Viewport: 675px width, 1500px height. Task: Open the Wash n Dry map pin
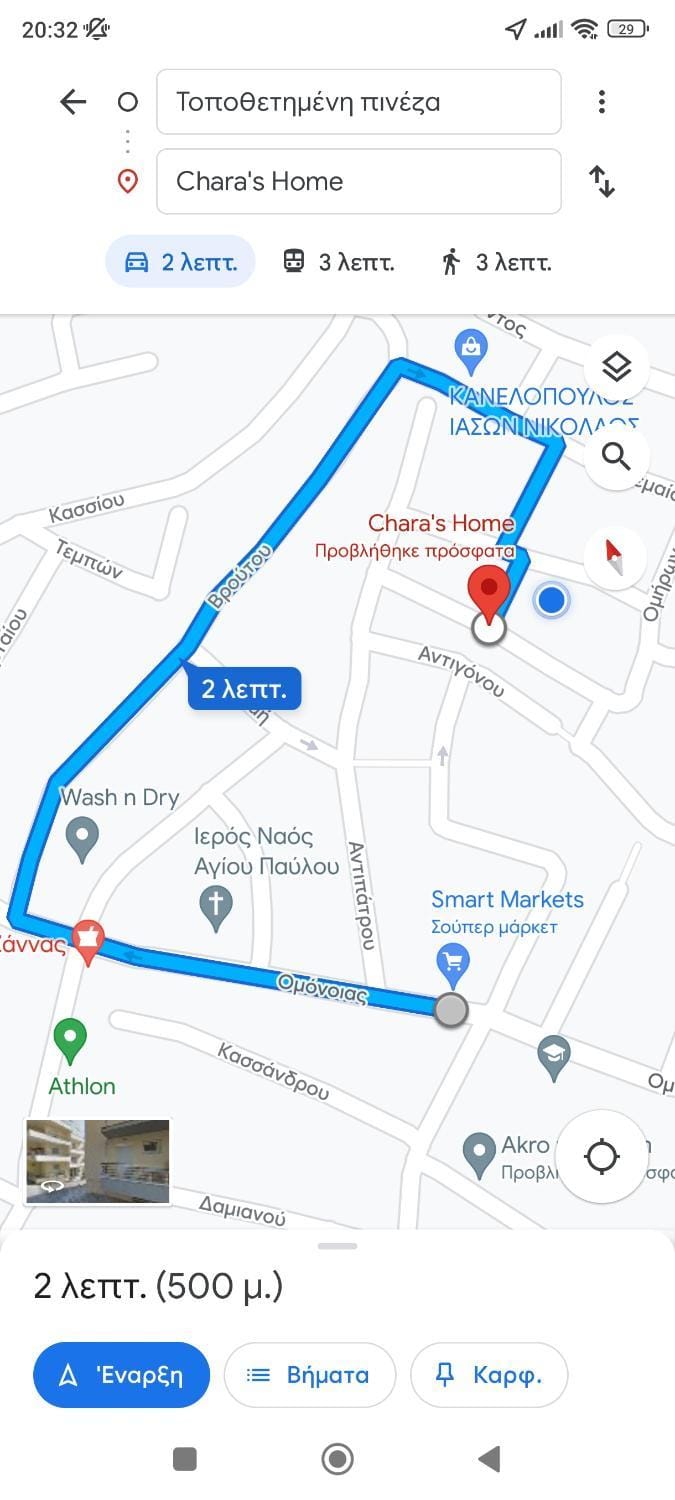pyautogui.click(x=82, y=837)
